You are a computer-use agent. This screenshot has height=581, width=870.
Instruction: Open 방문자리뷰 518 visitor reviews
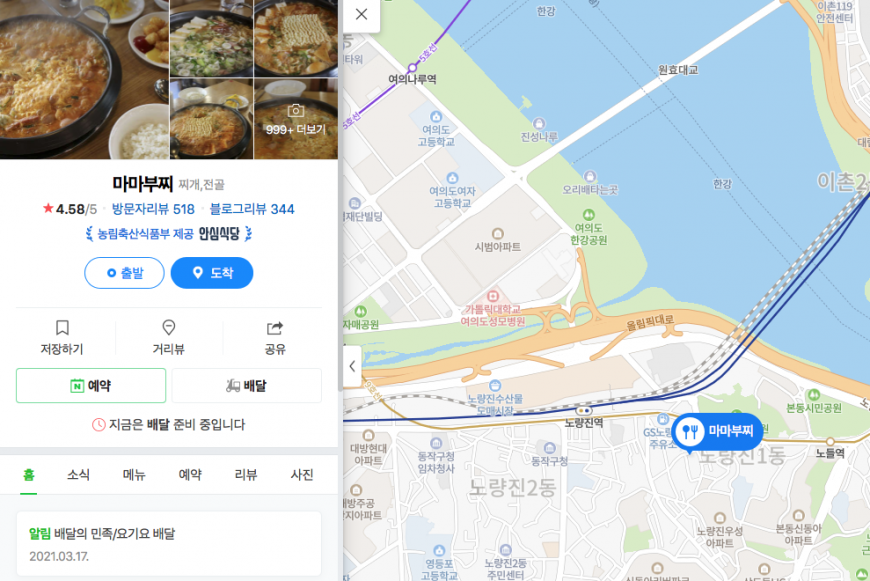pyautogui.click(x=152, y=209)
